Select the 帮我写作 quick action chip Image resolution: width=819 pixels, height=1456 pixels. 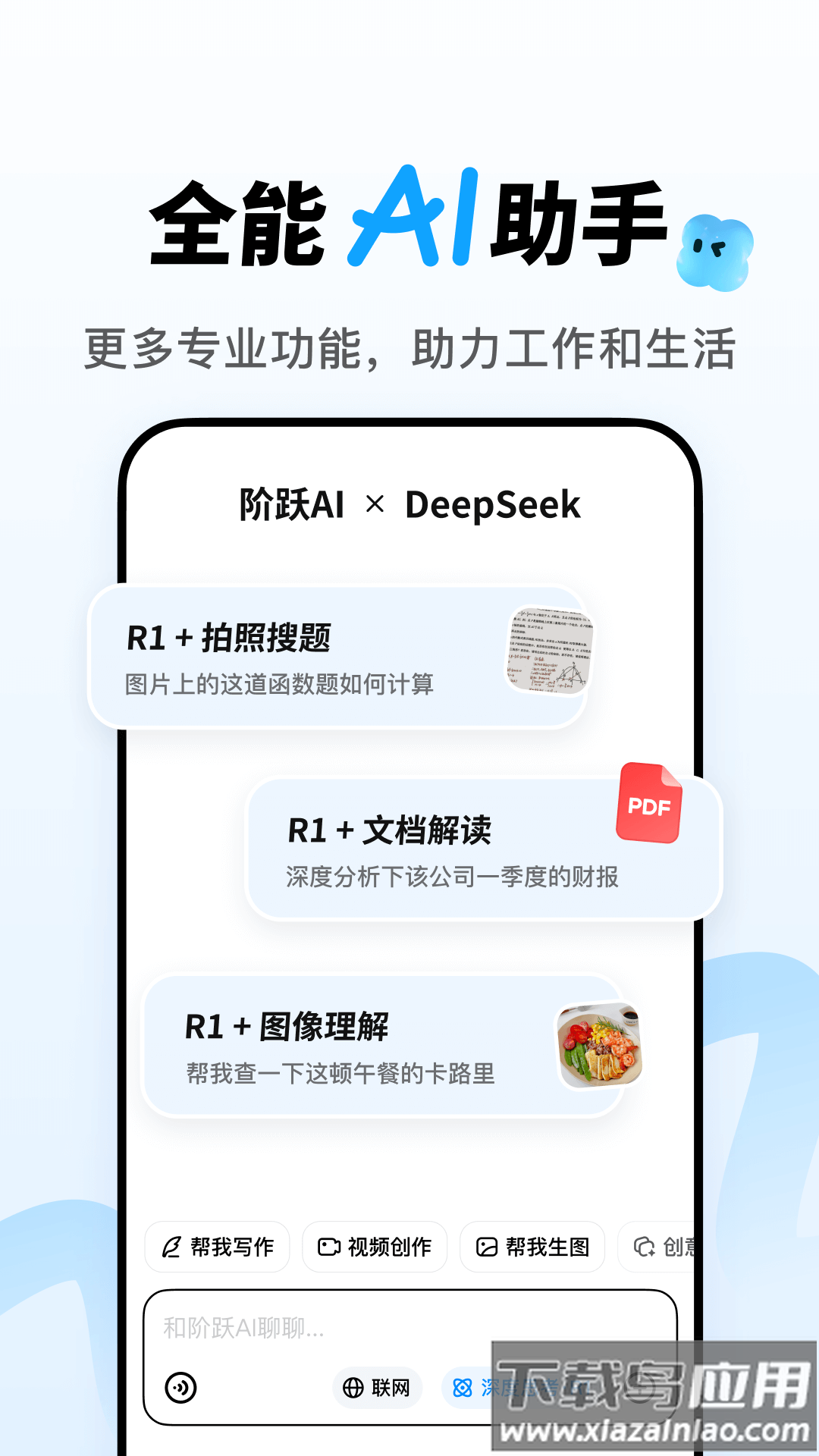(217, 1247)
